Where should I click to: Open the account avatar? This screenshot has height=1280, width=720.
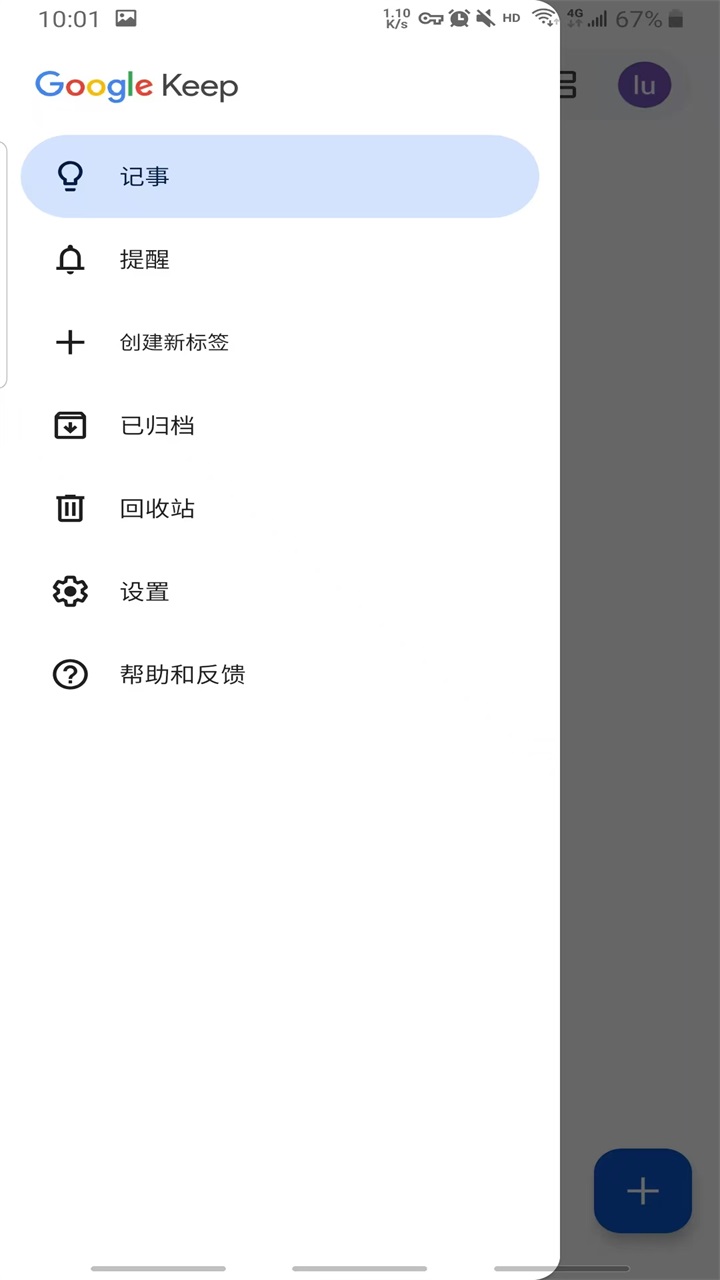click(644, 86)
